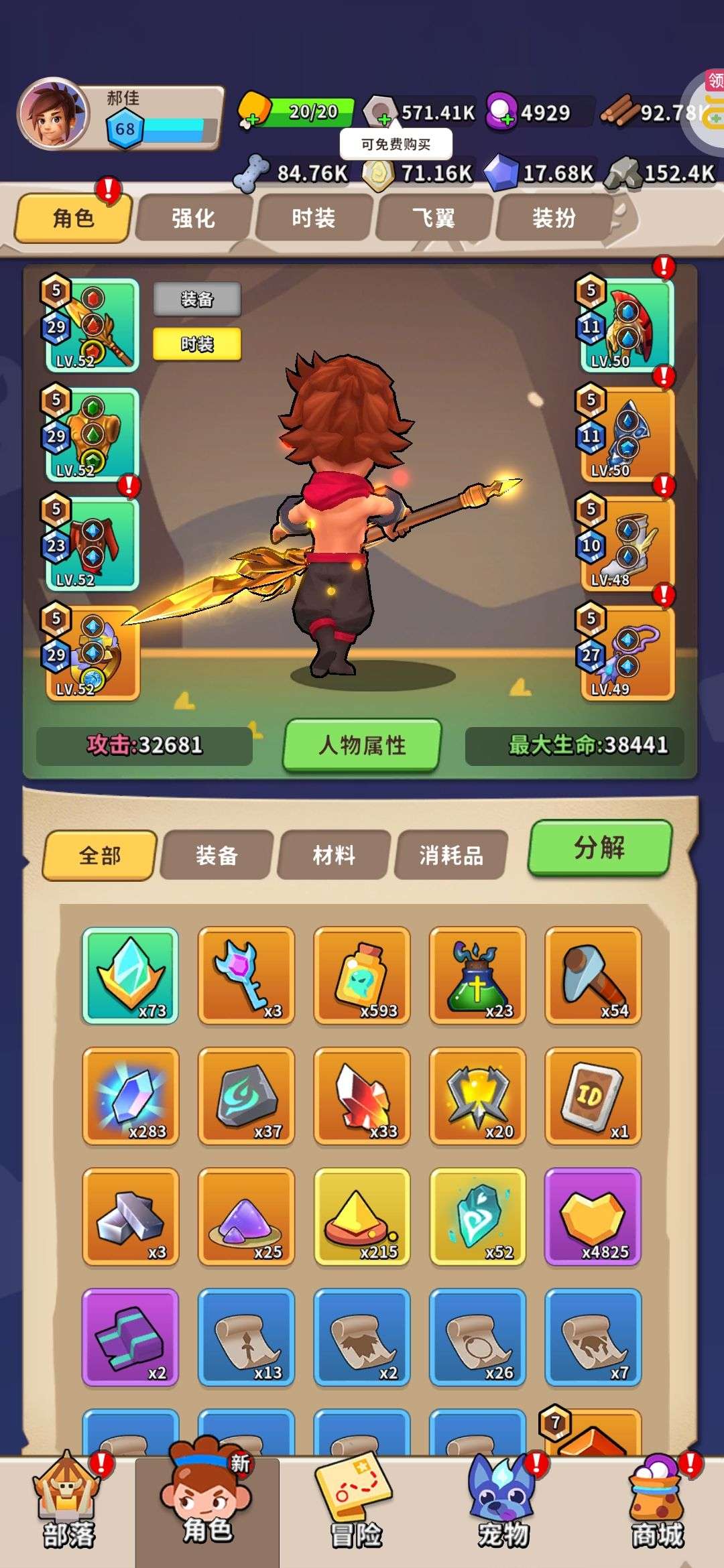Viewport: 724px width, 1568px height.
Task: Open the LV.50 helmet equipment slot
Action: (x=627, y=326)
